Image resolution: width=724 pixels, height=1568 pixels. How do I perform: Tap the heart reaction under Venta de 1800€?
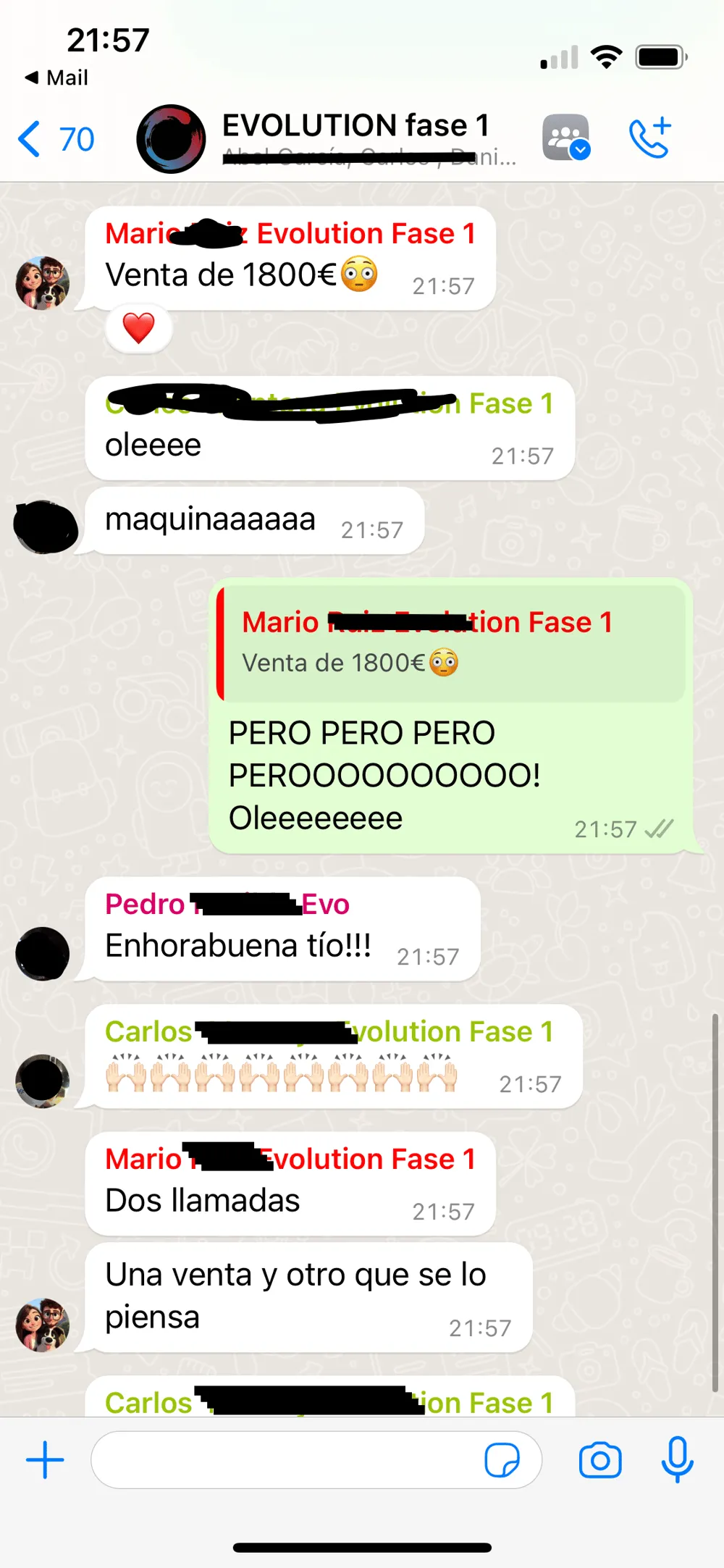coord(138,328)
